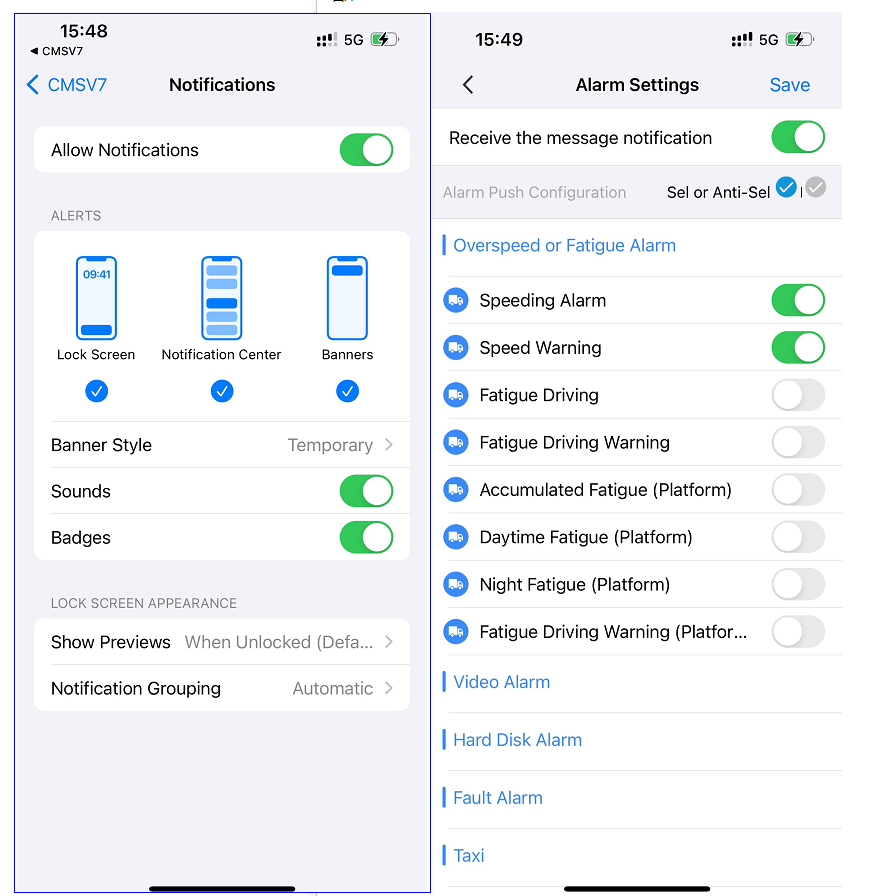This screenshot has height=896, width=879.
Task: Expand the Hard Disk Alarm section
Action: (517, 740)
